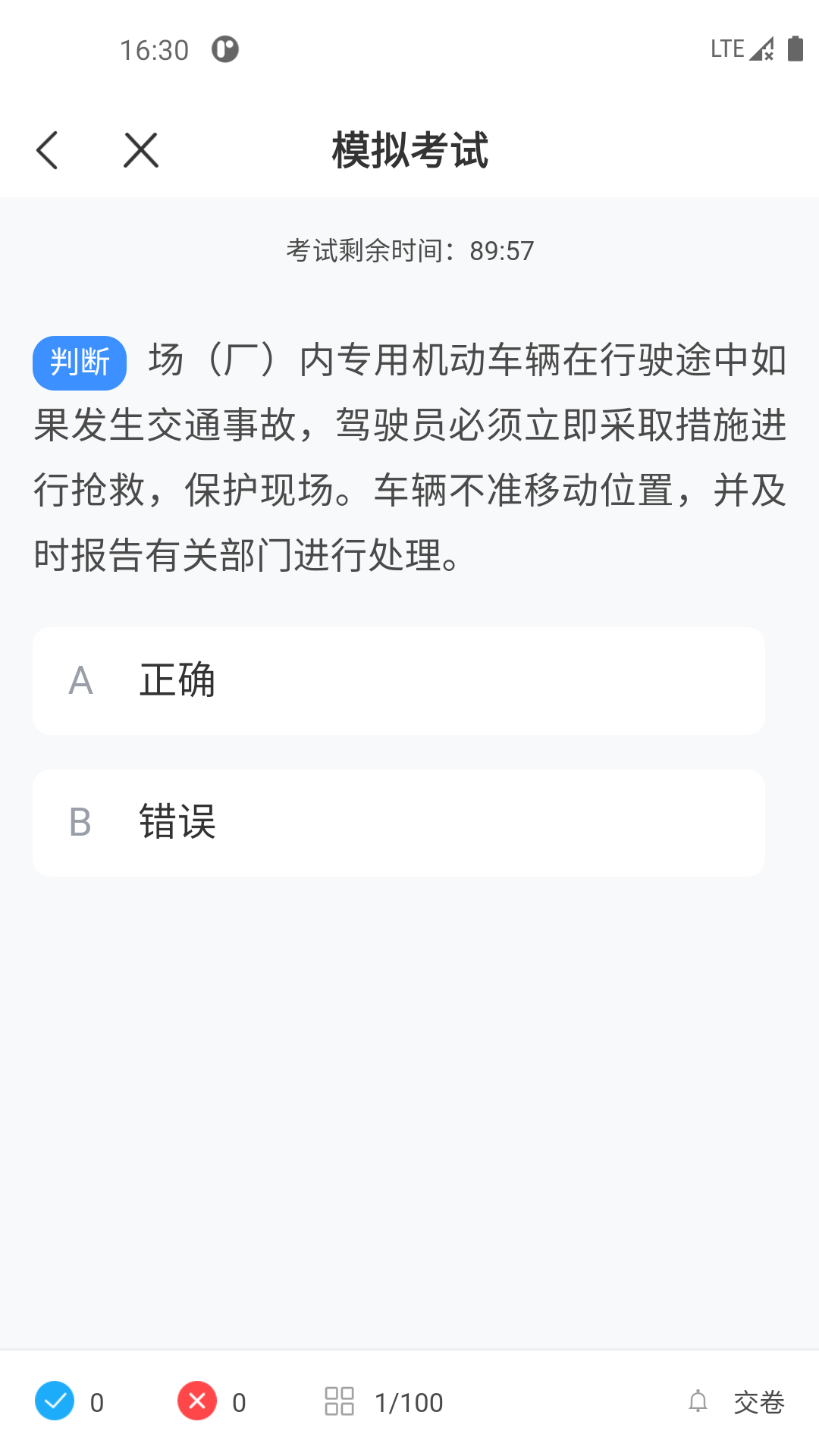Image resolution: width=819 pixels, height=1456 pixels.
Task: Tap the X to exit the exam
Action: tap(140, 149)
